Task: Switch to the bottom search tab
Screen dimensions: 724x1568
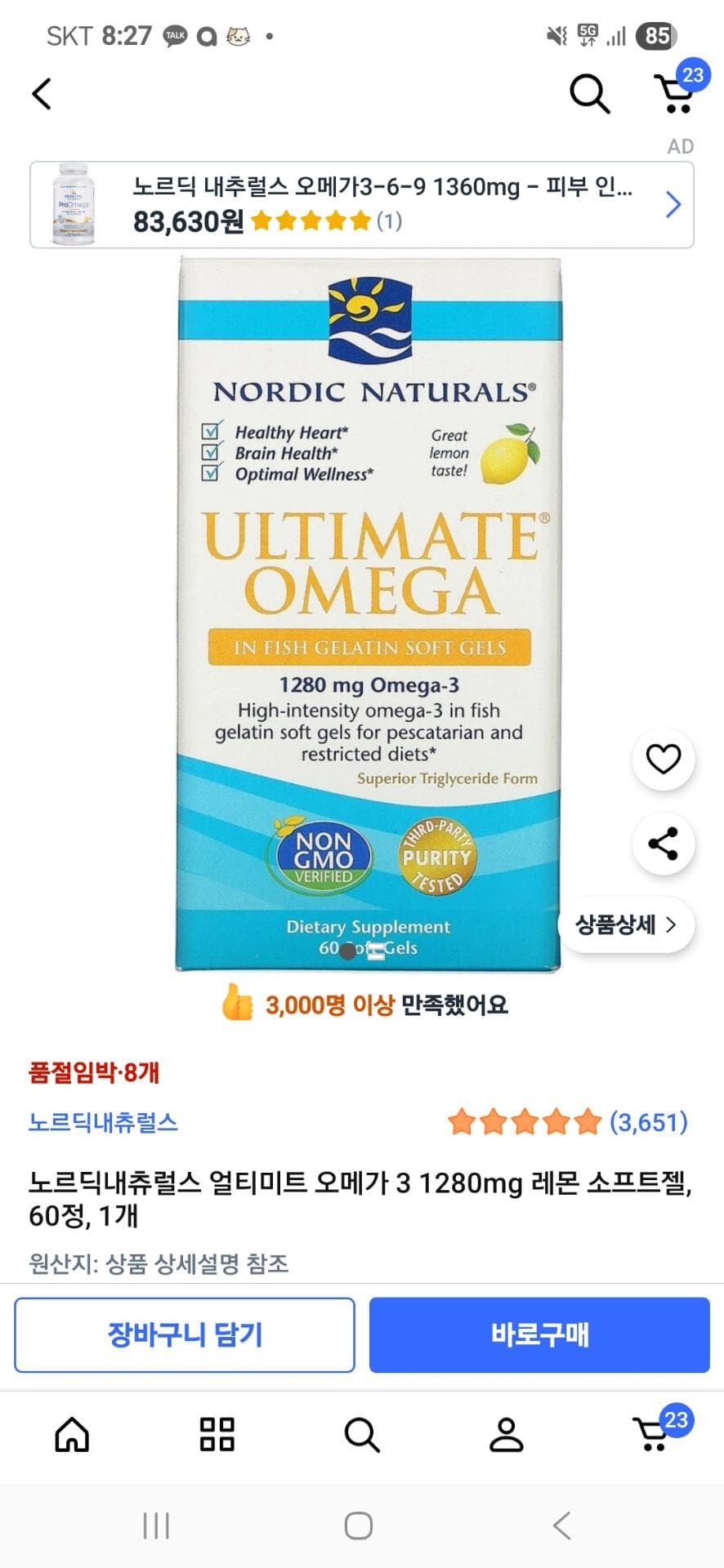Action: tap(361, 1434)
